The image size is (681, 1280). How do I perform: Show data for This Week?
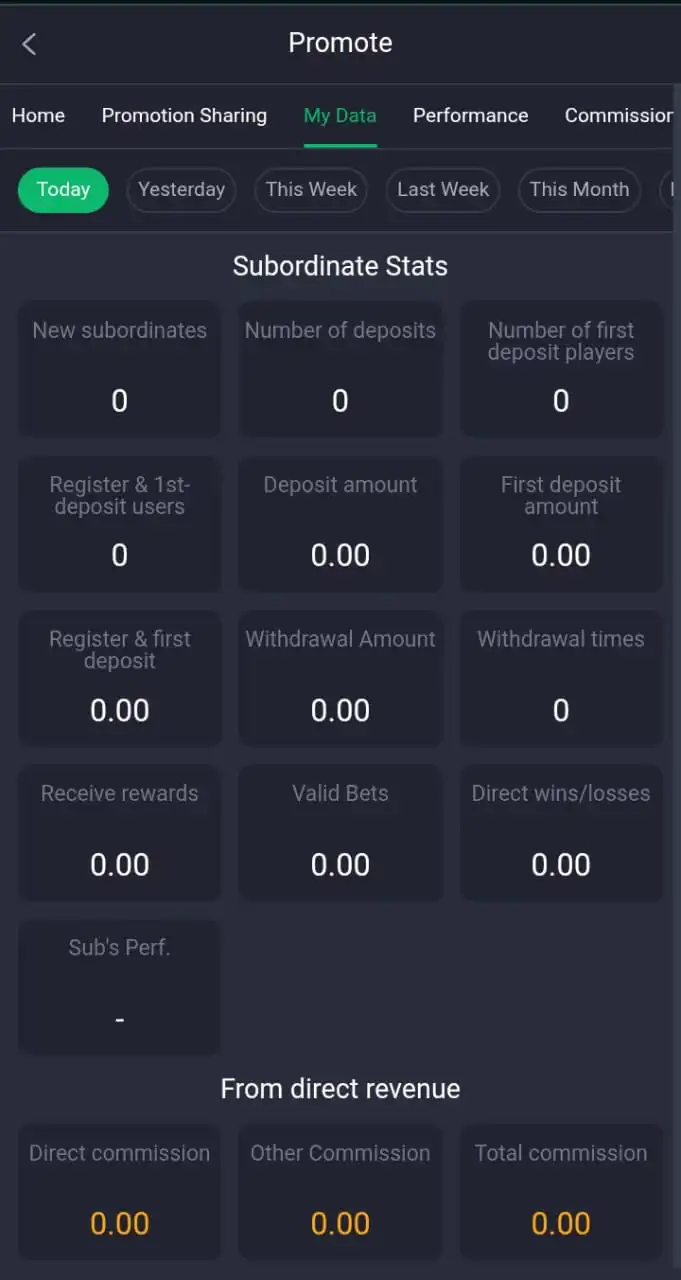click(x=311, y=189)
